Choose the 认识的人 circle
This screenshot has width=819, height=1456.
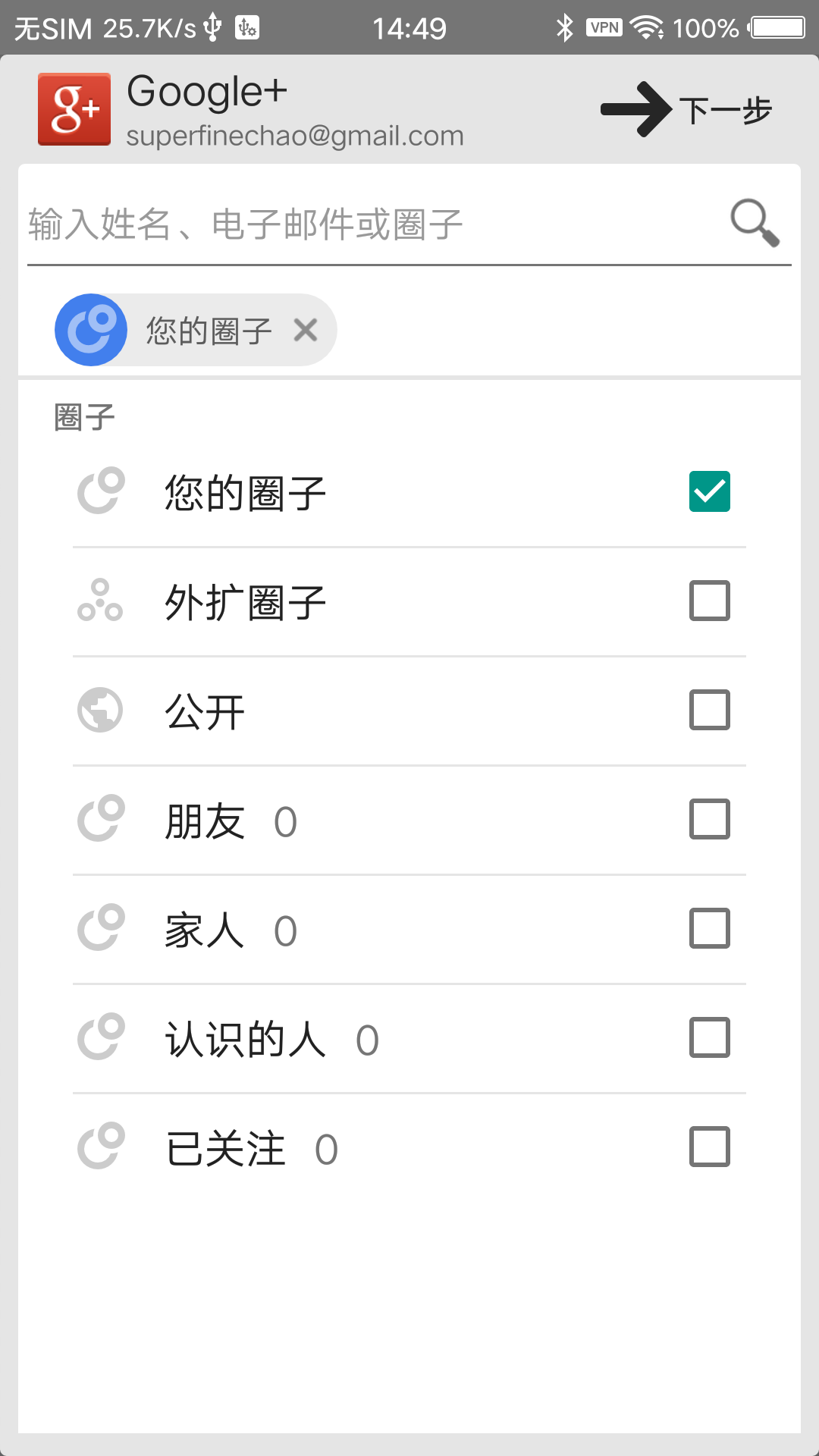(709, 1037)
